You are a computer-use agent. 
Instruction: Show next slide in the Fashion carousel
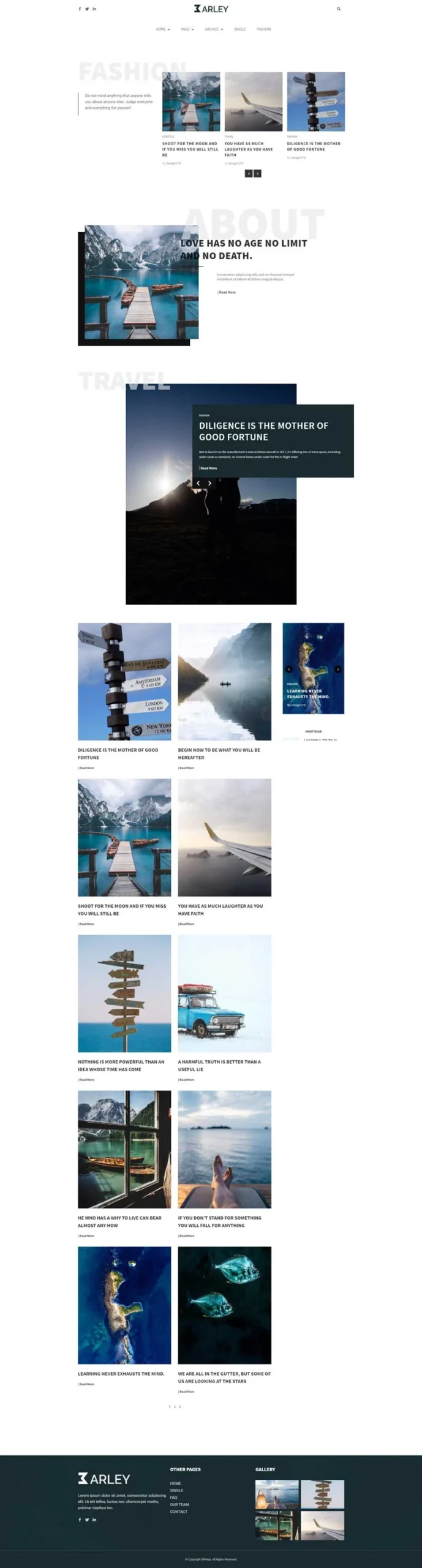[x=257, y=173]
